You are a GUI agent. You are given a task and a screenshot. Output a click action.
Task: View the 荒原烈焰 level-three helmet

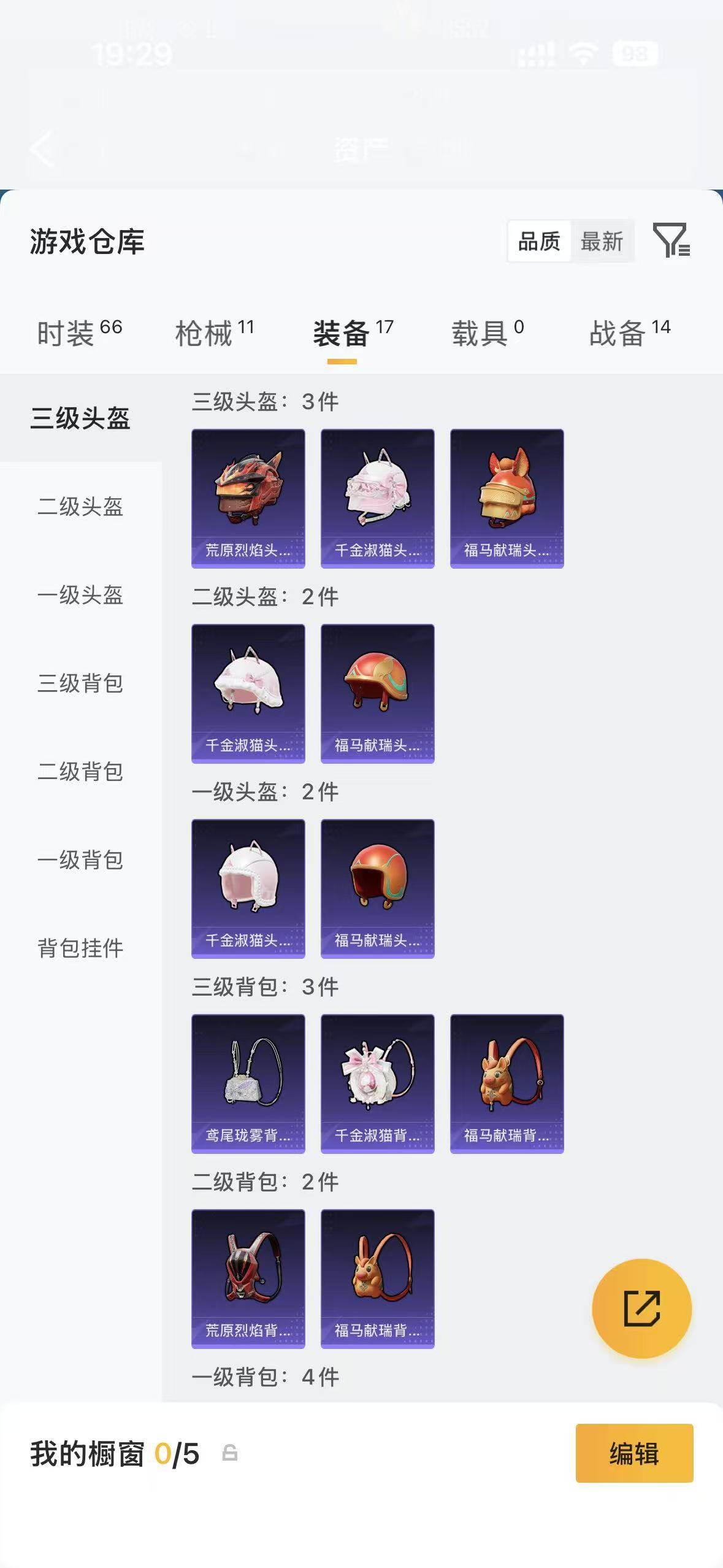click(248, 498)
